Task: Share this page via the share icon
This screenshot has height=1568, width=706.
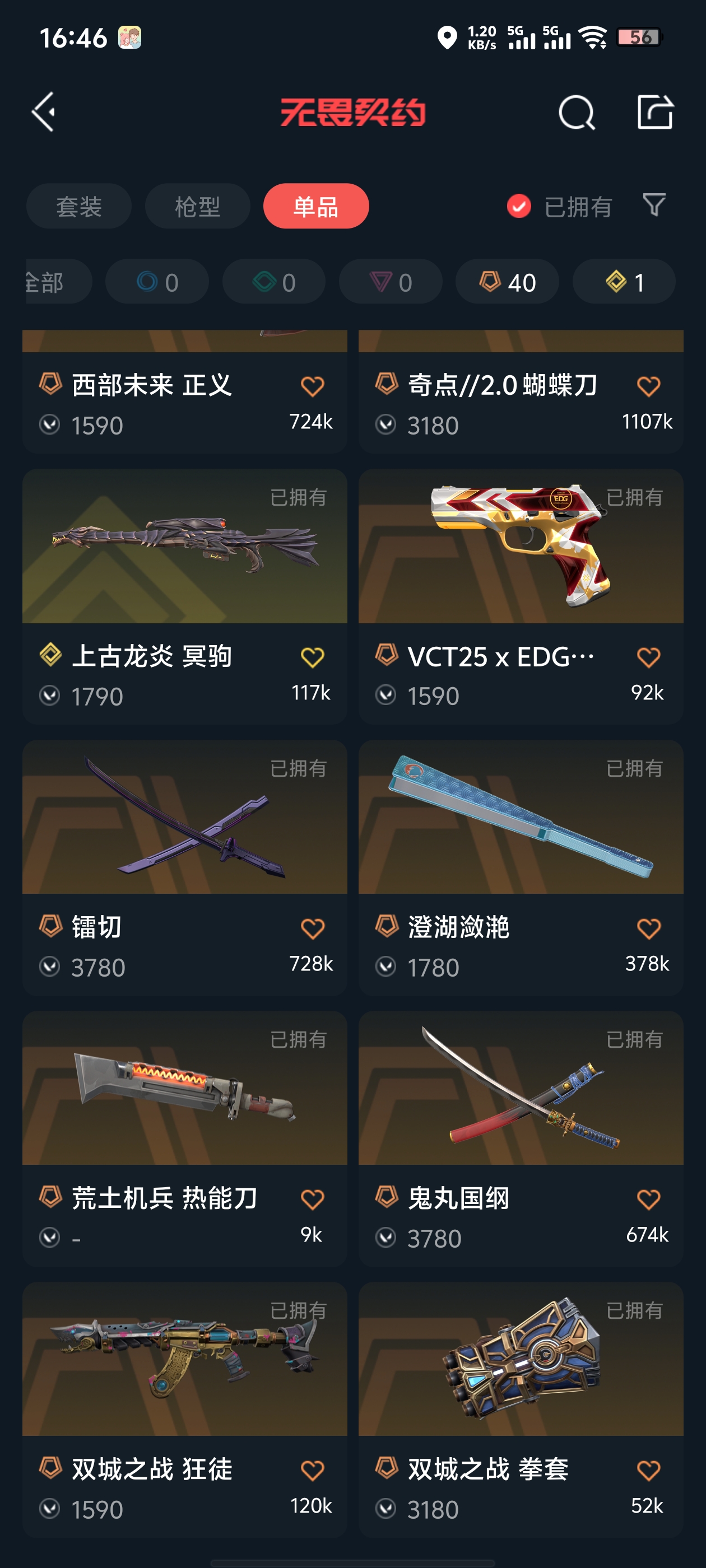Action: (655, 112)
